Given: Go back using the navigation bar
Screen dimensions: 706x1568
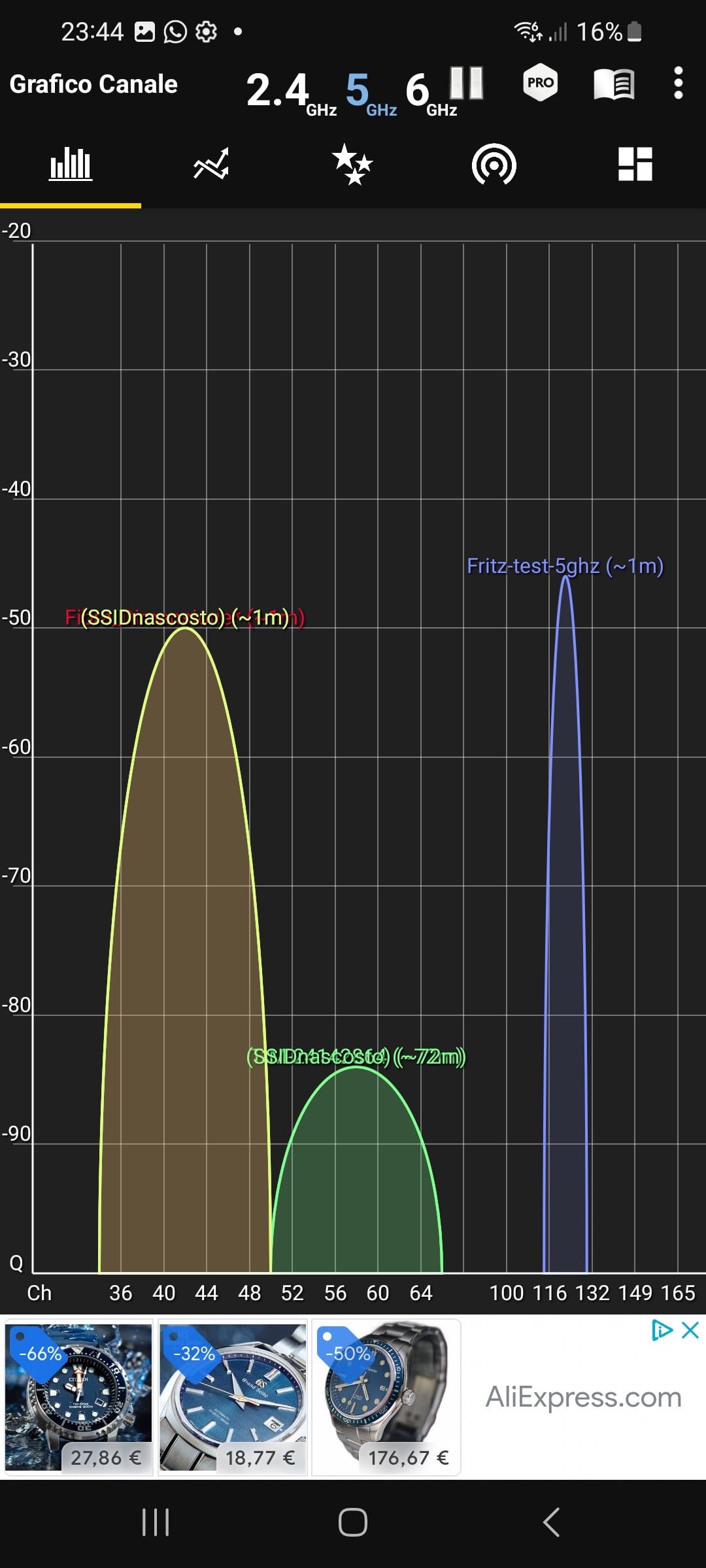Looking at the screenshot, I should [551, 1522].
